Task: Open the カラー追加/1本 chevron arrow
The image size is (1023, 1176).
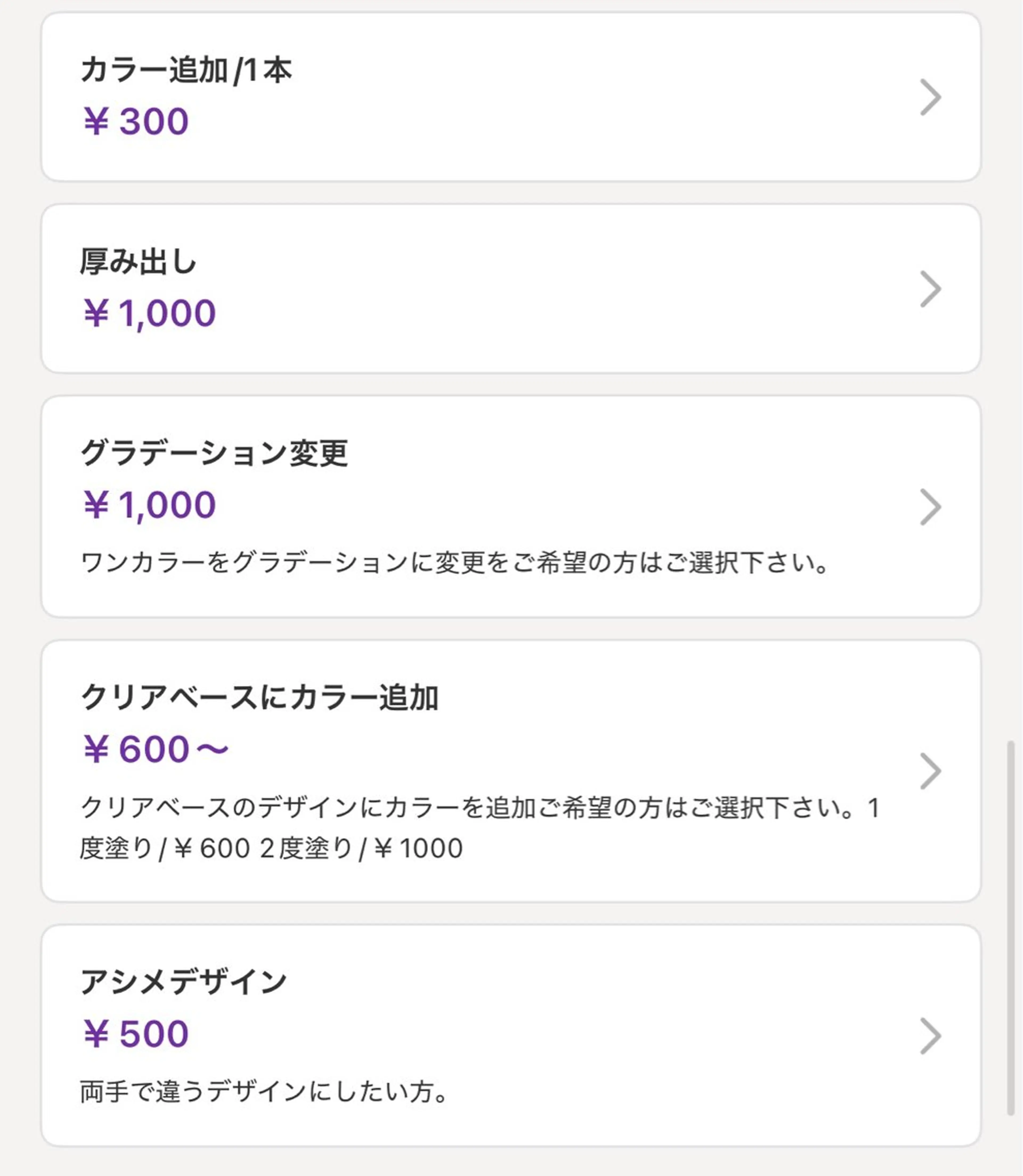Action: click(x=931, y=97)
